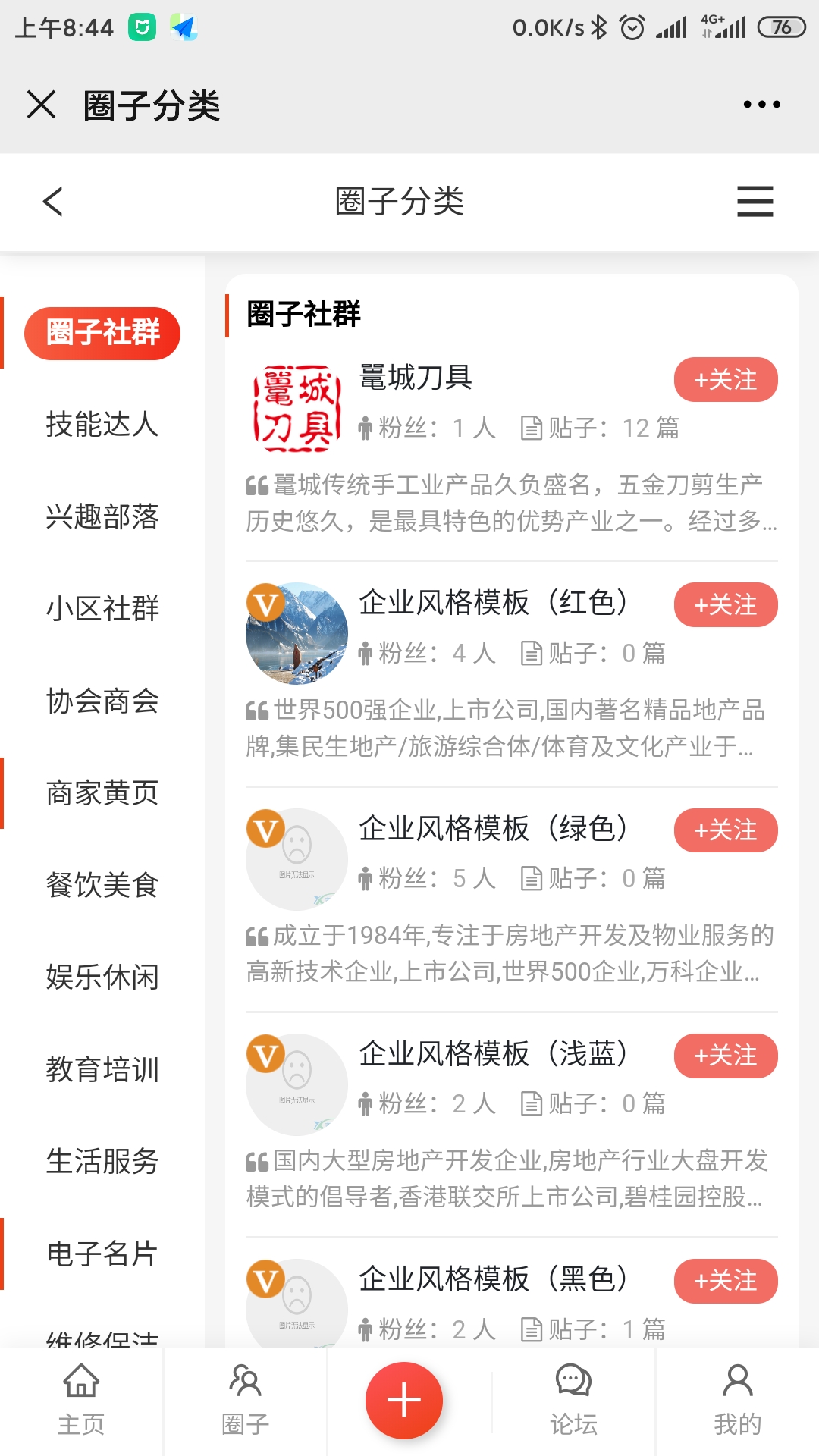
Task: Follow 企业风格模板（红色）
Action: pyautogui.click(x=725, y=605)
